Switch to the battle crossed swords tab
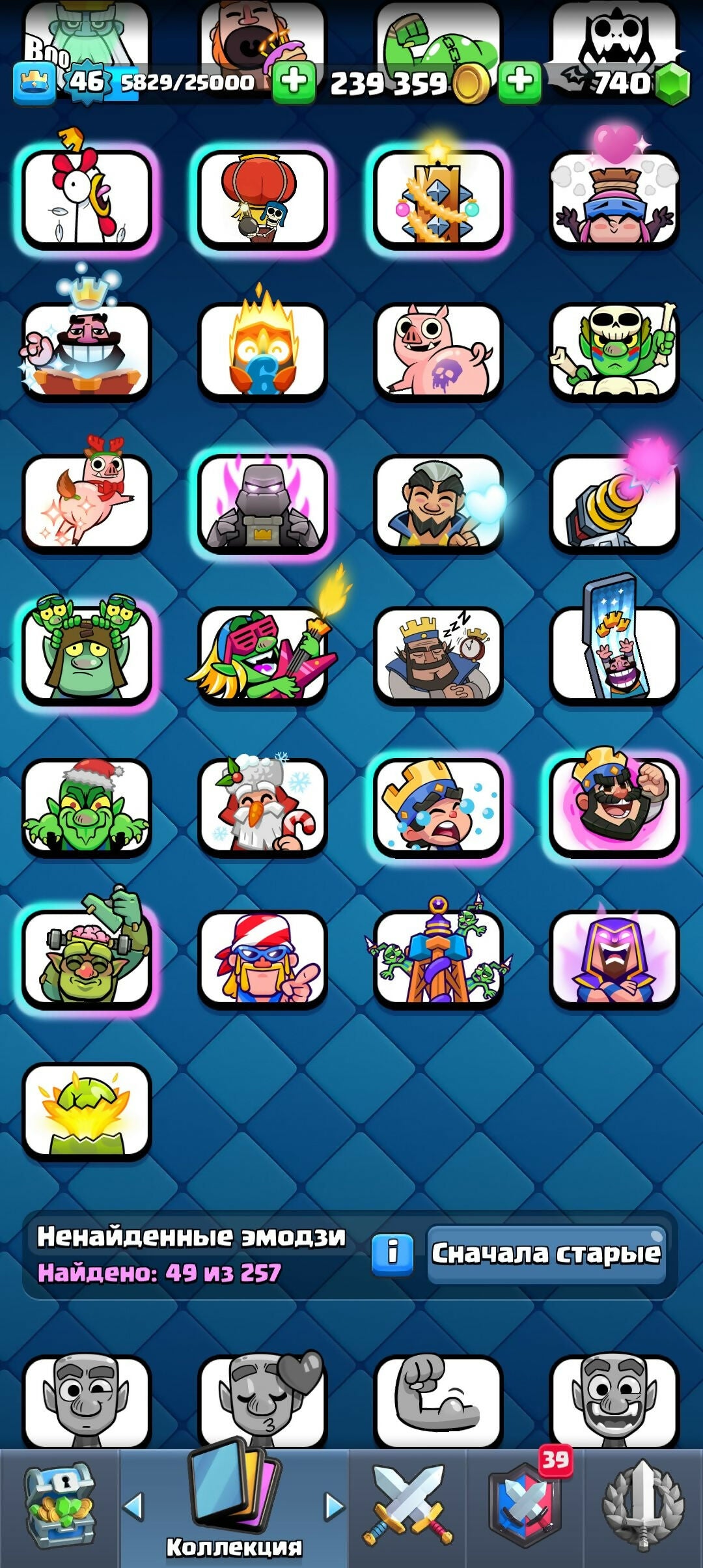The height and width of the screenshot is (1568, 703). click(x=407, y=1505)
